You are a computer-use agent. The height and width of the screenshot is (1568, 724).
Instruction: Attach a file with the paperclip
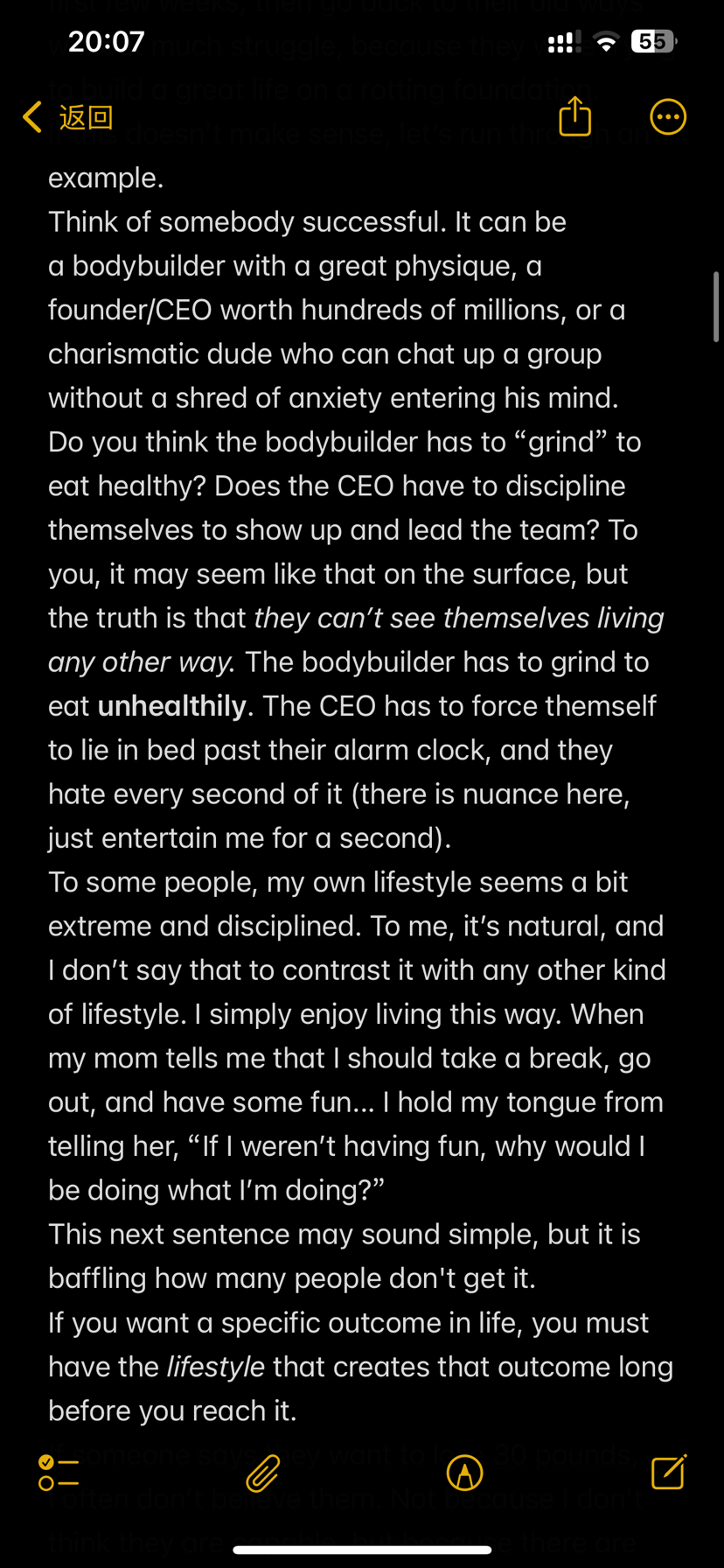pyautogui.click(x=262, y=1473)
